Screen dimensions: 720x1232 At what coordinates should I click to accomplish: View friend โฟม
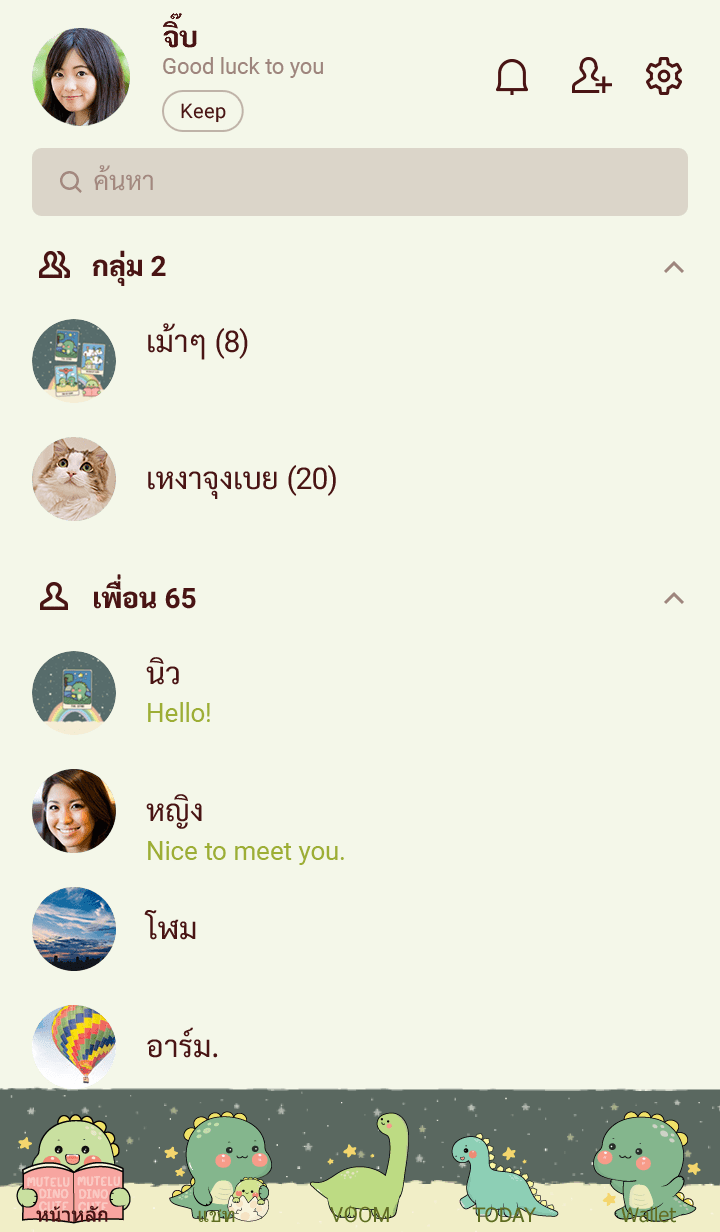coord(172,929)
